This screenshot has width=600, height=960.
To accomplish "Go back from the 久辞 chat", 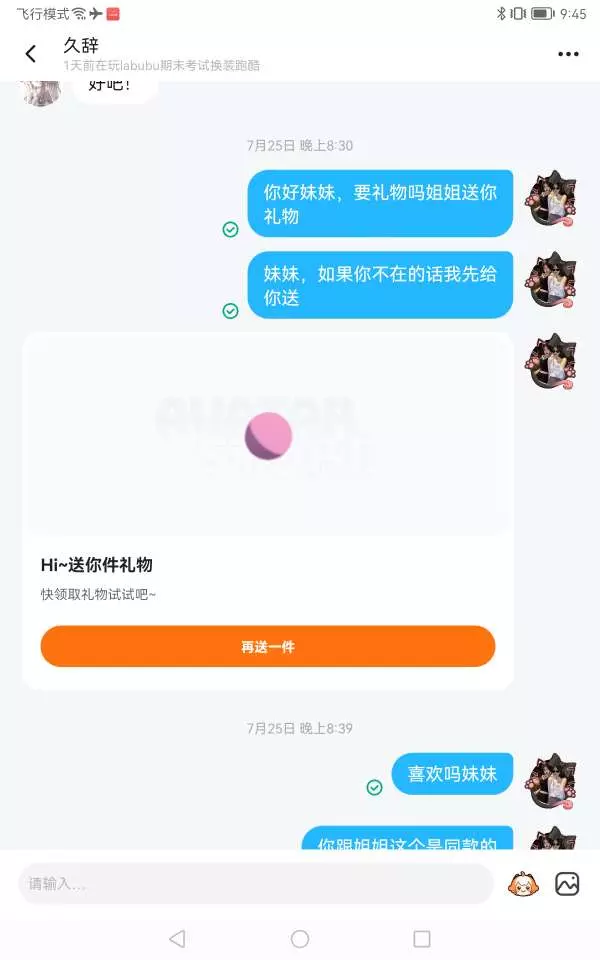I will click(31, 54).
